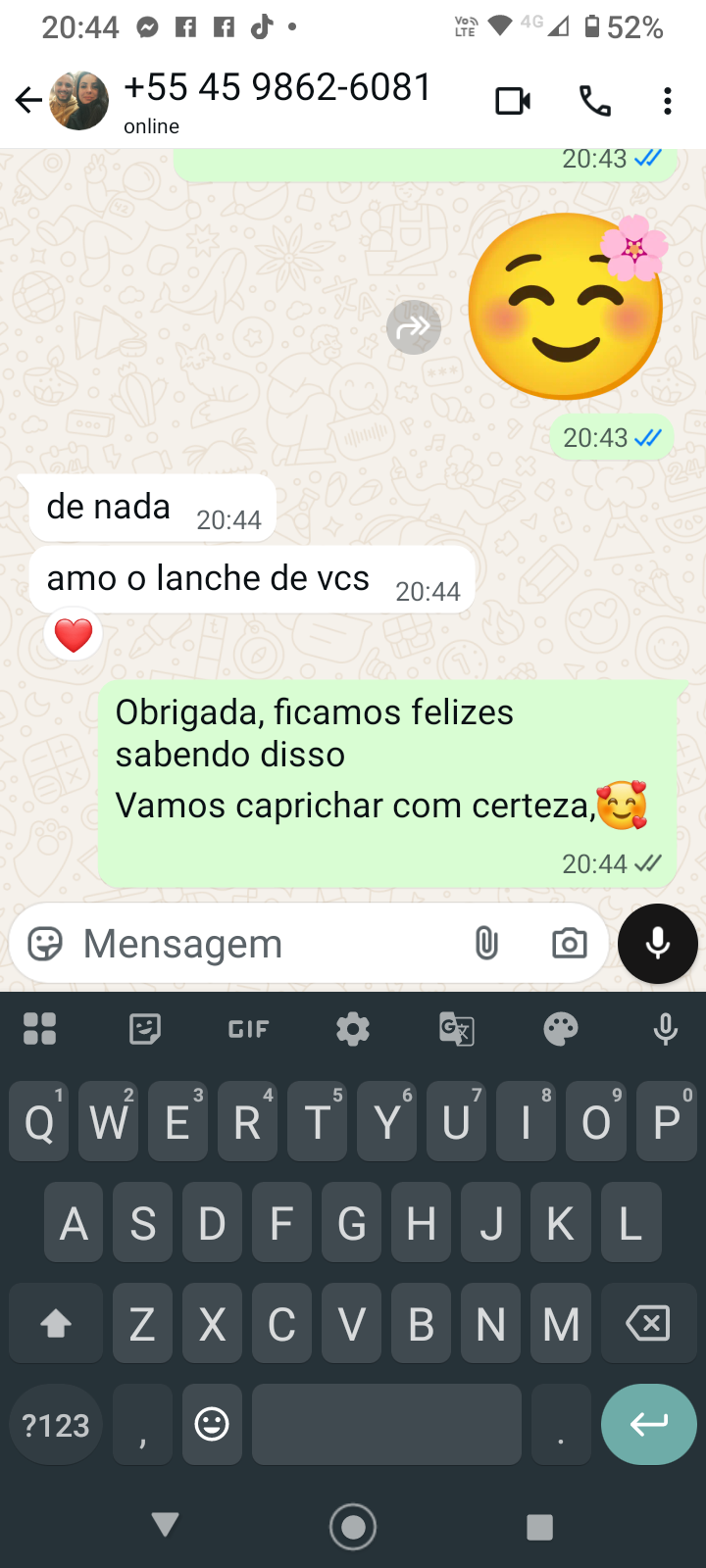Start a voice call
This screenshot has height=1568, width=706.
pyautogui.click(x=595, y=101)
